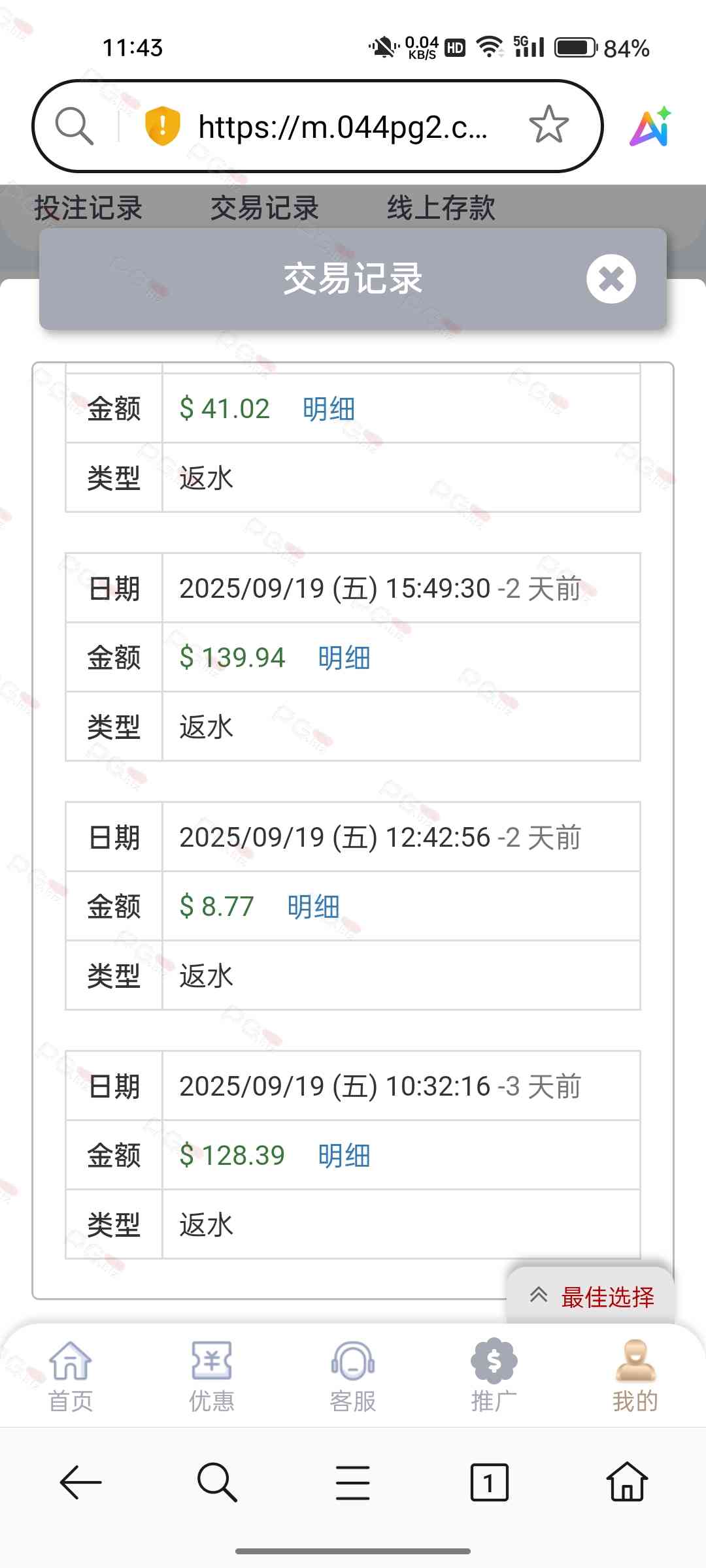Switch to the 推广 tab

click(x=494, y=1375)
